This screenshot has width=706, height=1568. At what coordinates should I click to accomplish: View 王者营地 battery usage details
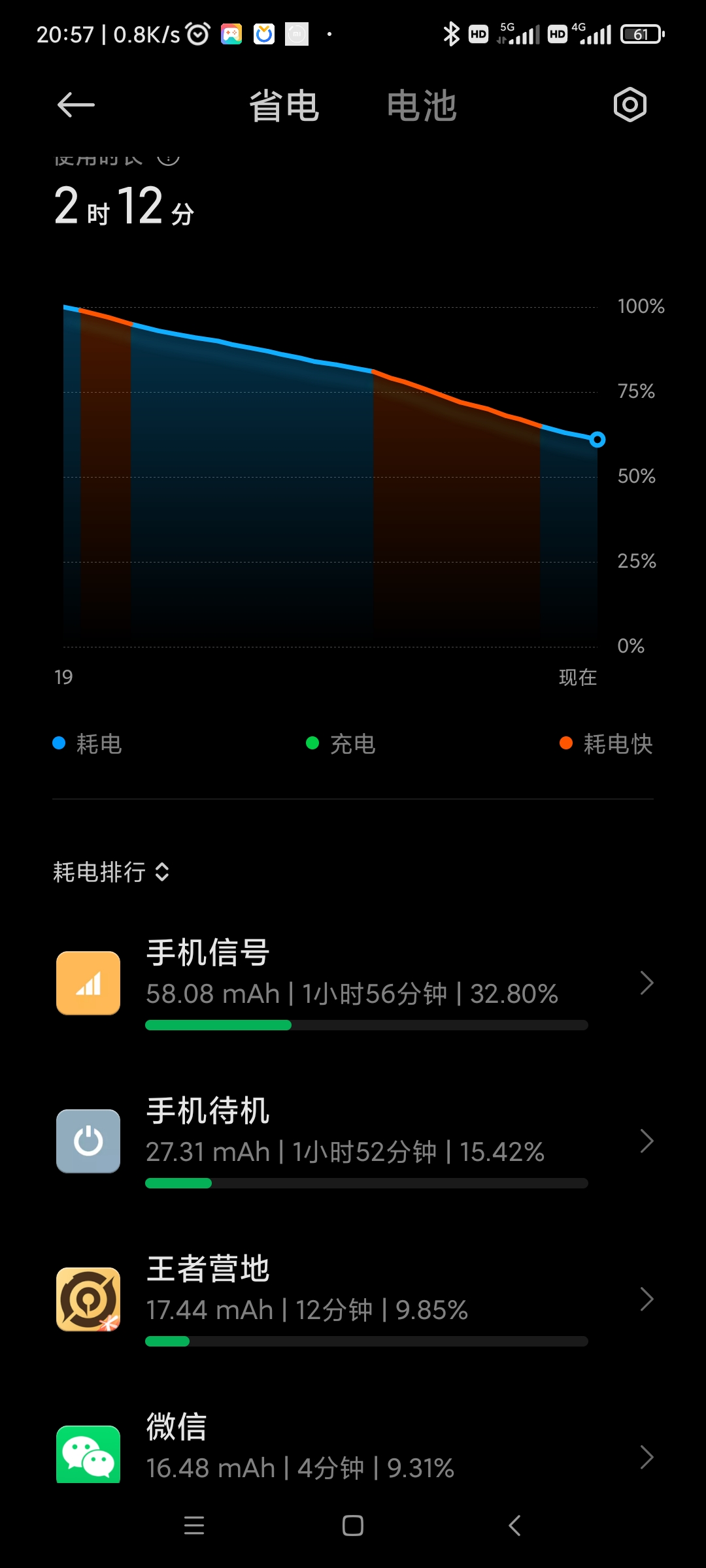(353, 1299)
